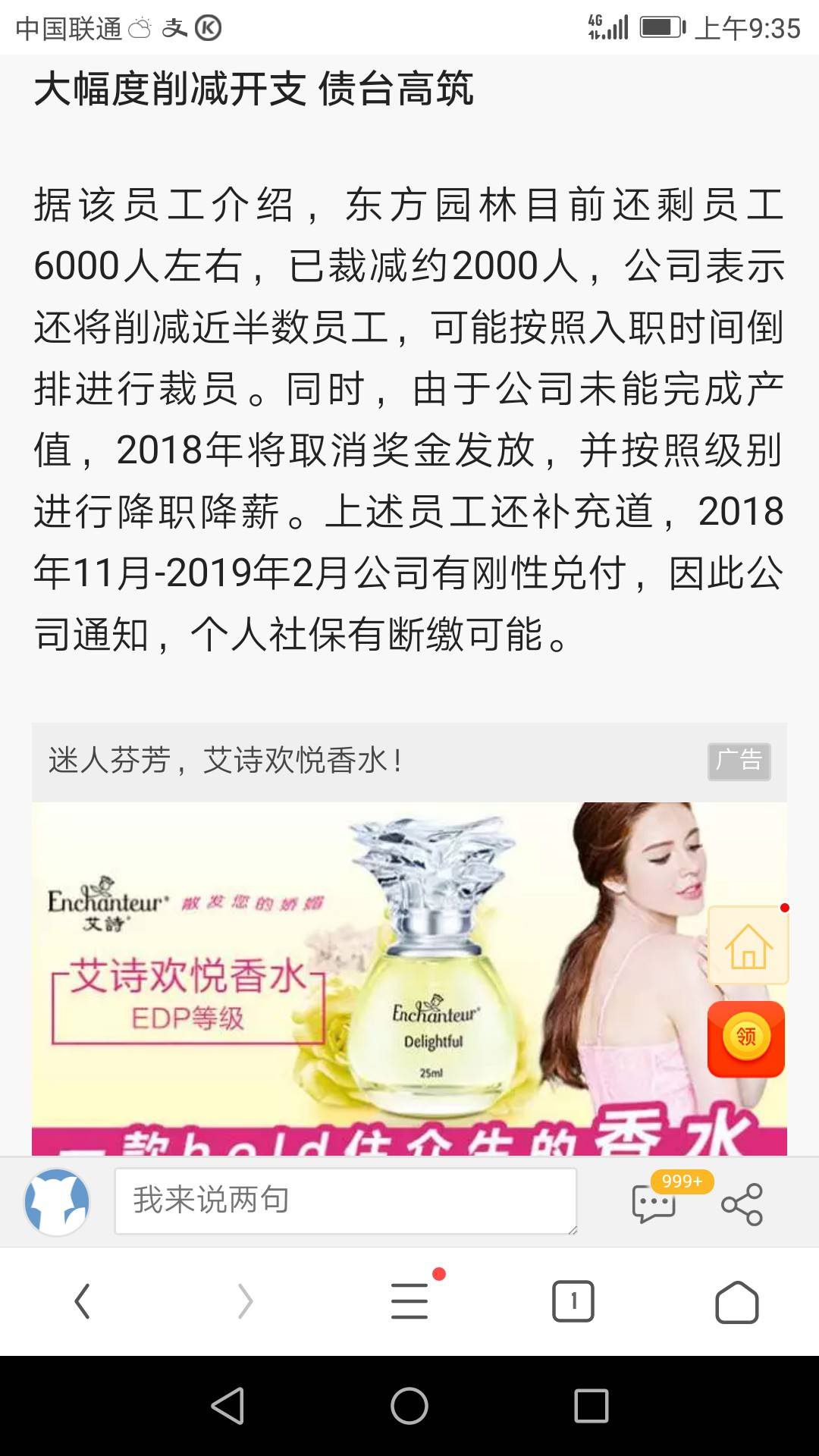Viewport: 819px width, 1456px height.
Task: Go to the browser home page
Action: tap(737, 1301)
